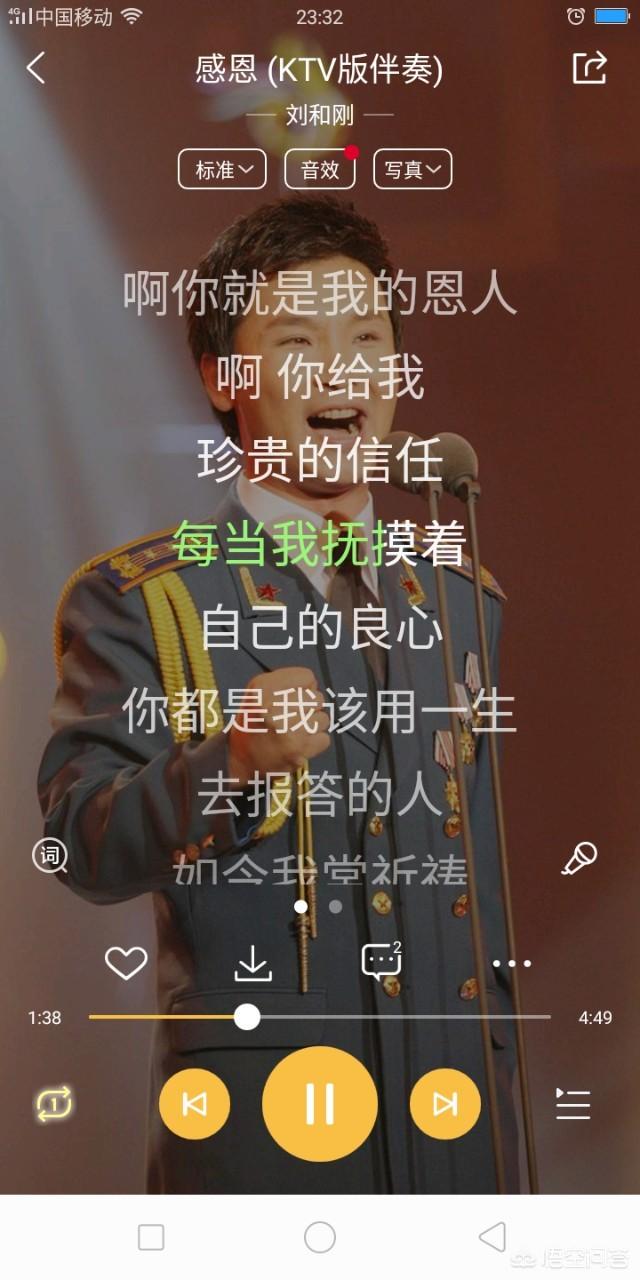The width and height of the screenshot is (640, 1280).
Task: Tap the system back button
Action: pyautogui.click(x=492, y=1237)
